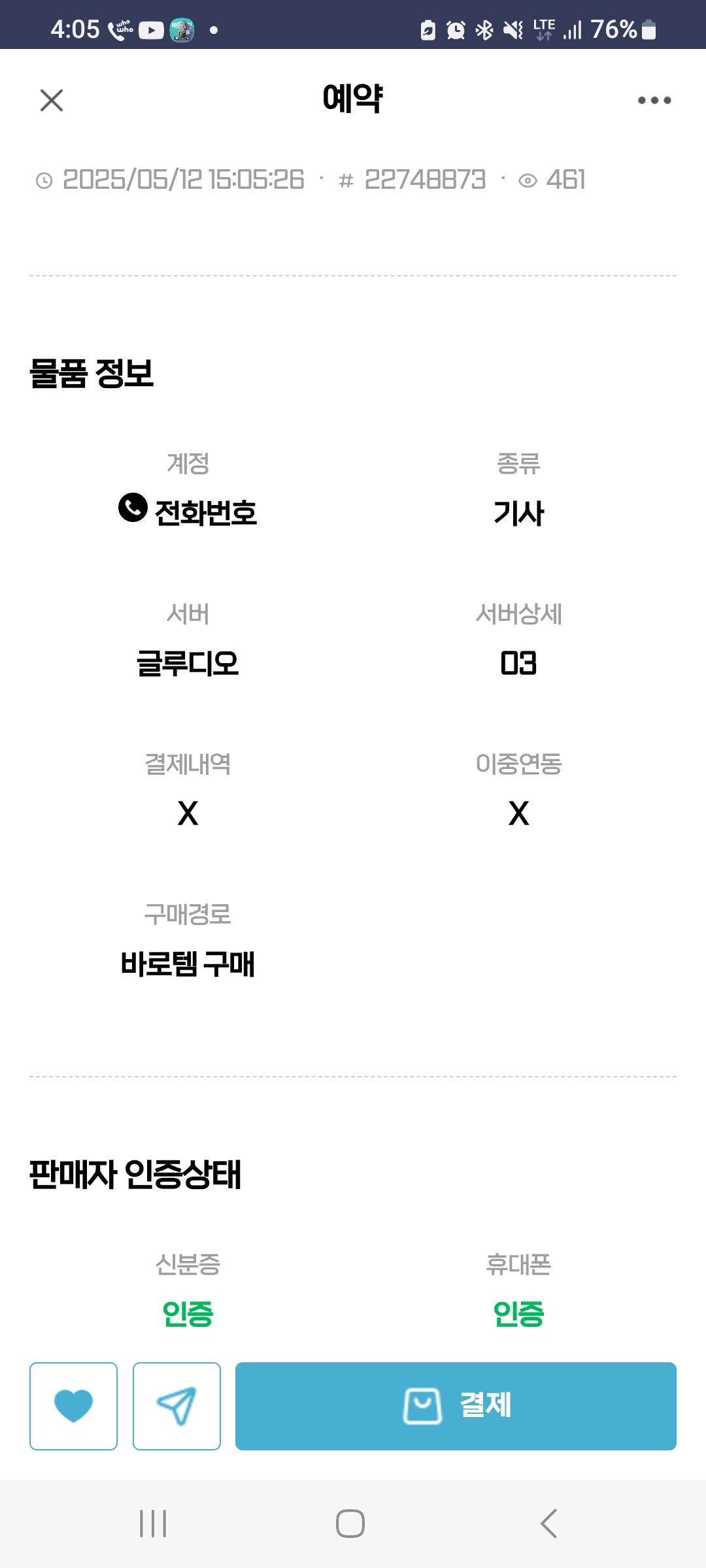The width and height of the screenshot is (706, 1568).
Task: Expand the 결제내역 X entry
Action: tap(188, 812)
